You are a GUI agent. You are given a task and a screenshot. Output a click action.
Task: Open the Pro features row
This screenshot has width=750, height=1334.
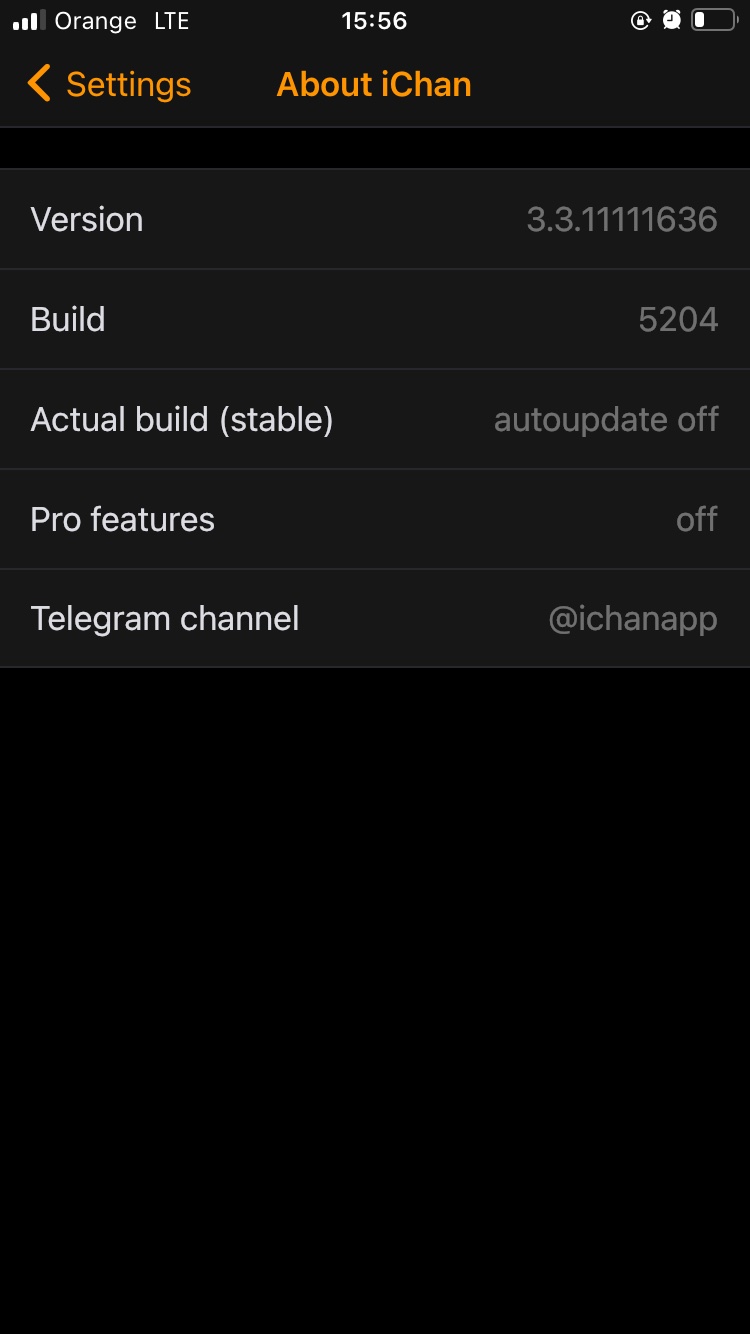[375, 519]
